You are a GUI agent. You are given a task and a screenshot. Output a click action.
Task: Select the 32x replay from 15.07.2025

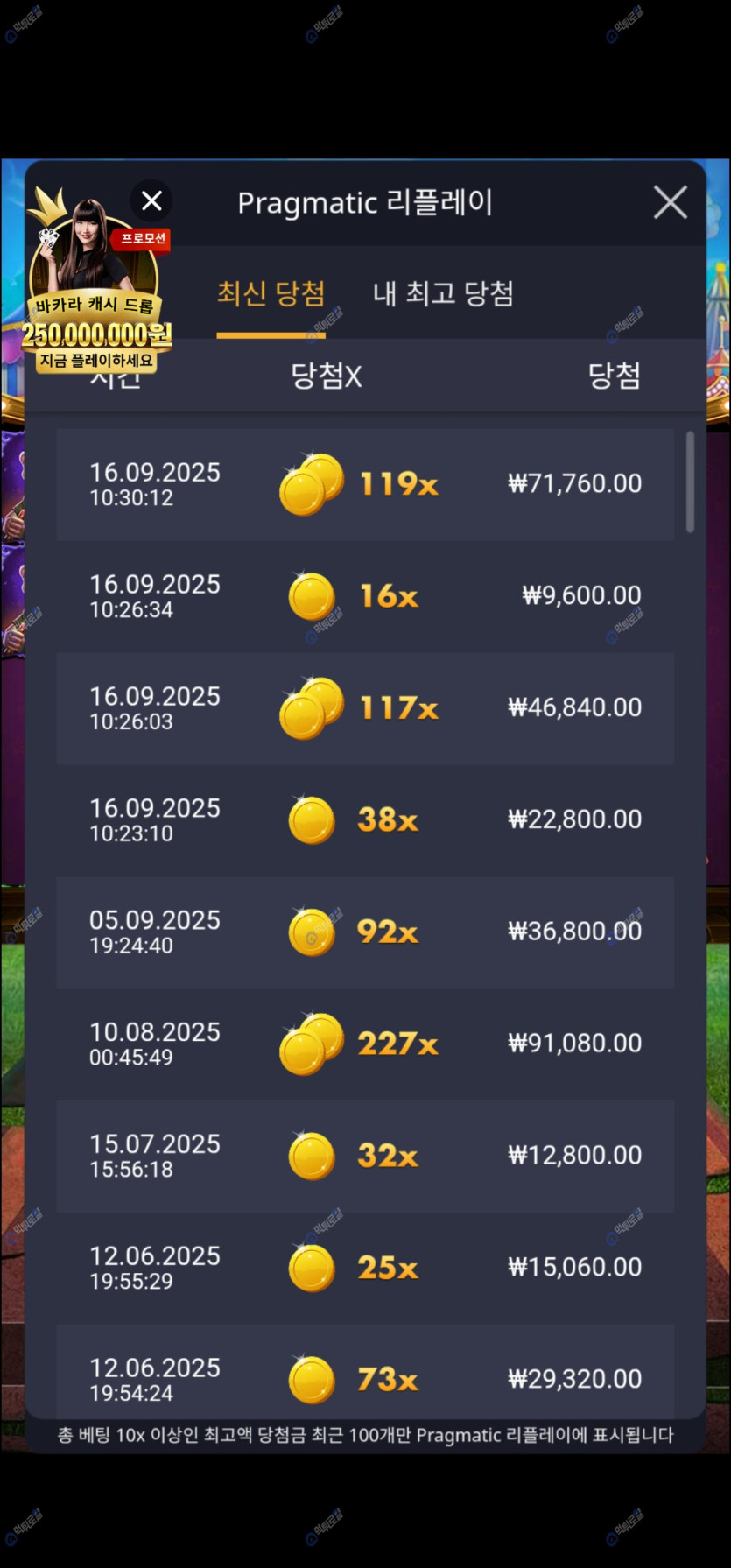click(x=365, y=1156)
